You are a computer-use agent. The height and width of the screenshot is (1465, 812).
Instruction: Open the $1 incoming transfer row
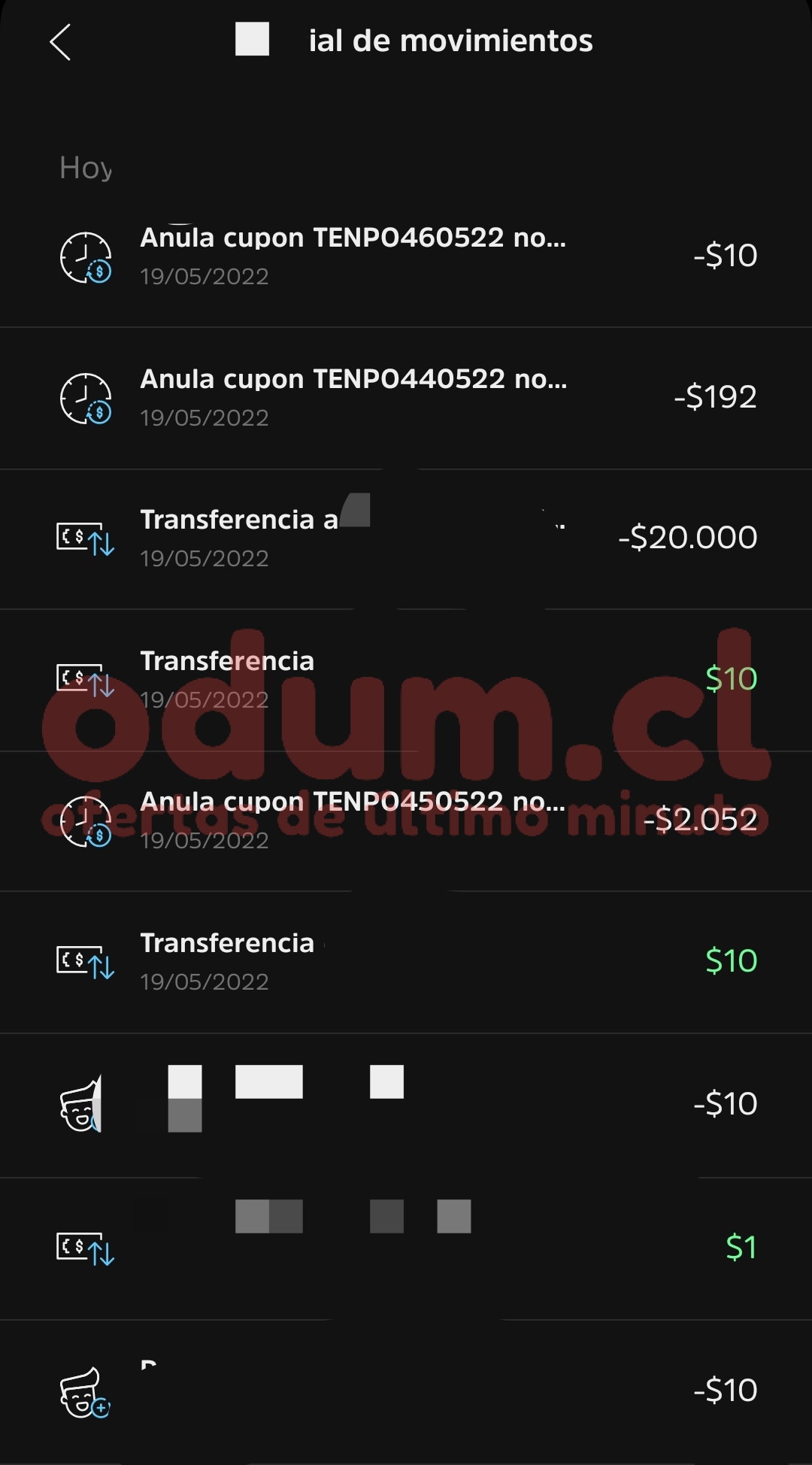(406, 1247)
